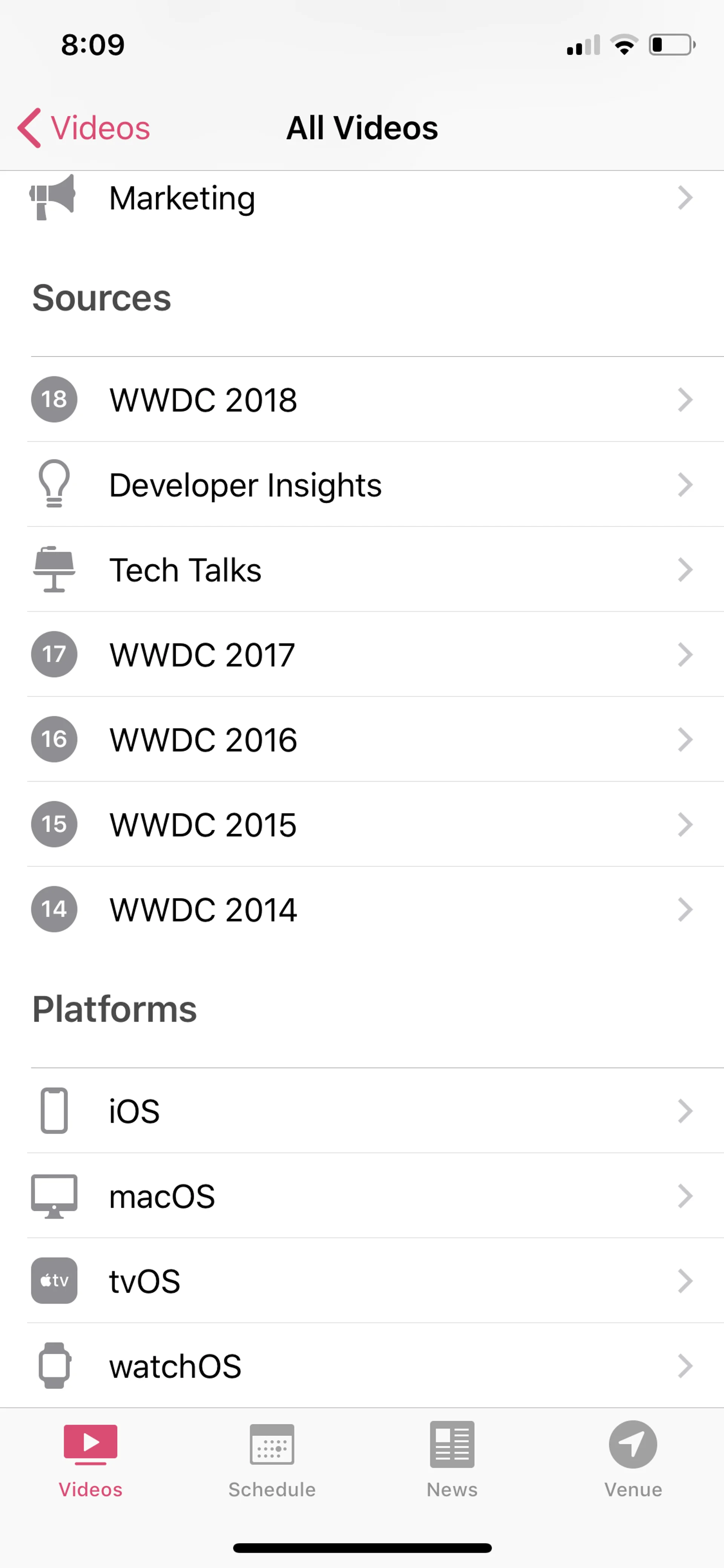View WWDC 2017 sessions

pyautogui.click(x=362, y=655)
